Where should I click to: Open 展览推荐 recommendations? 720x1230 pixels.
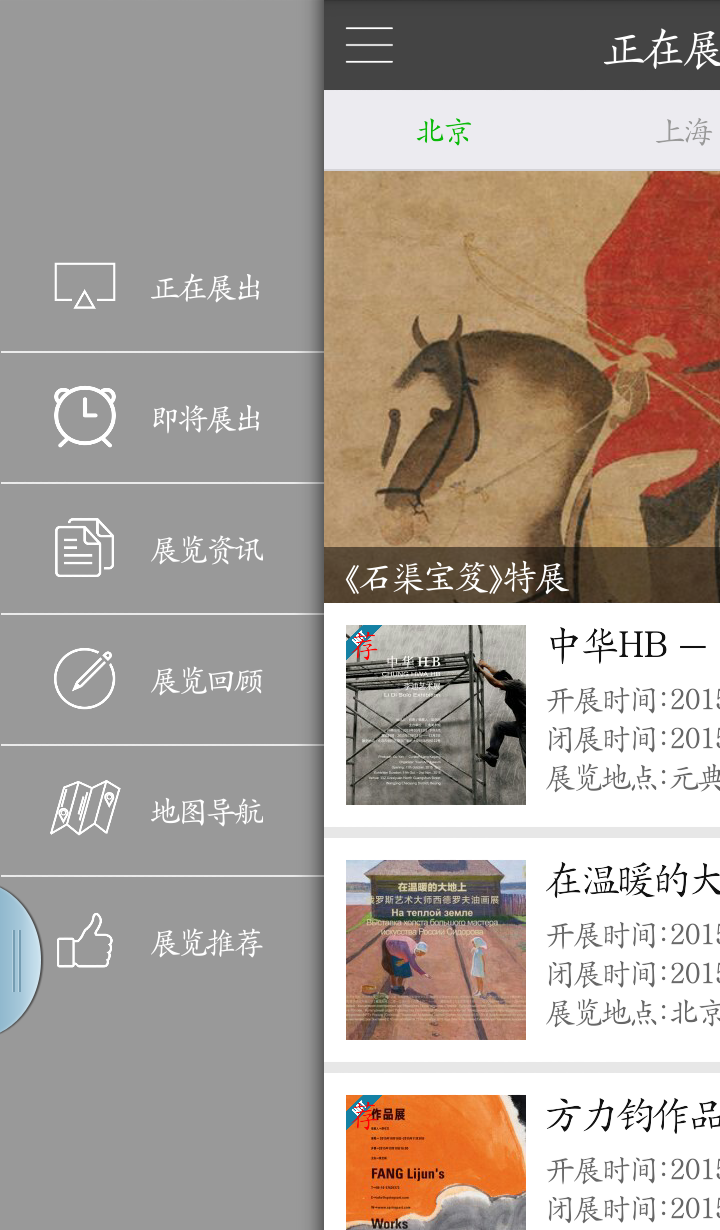pos(160,942)
